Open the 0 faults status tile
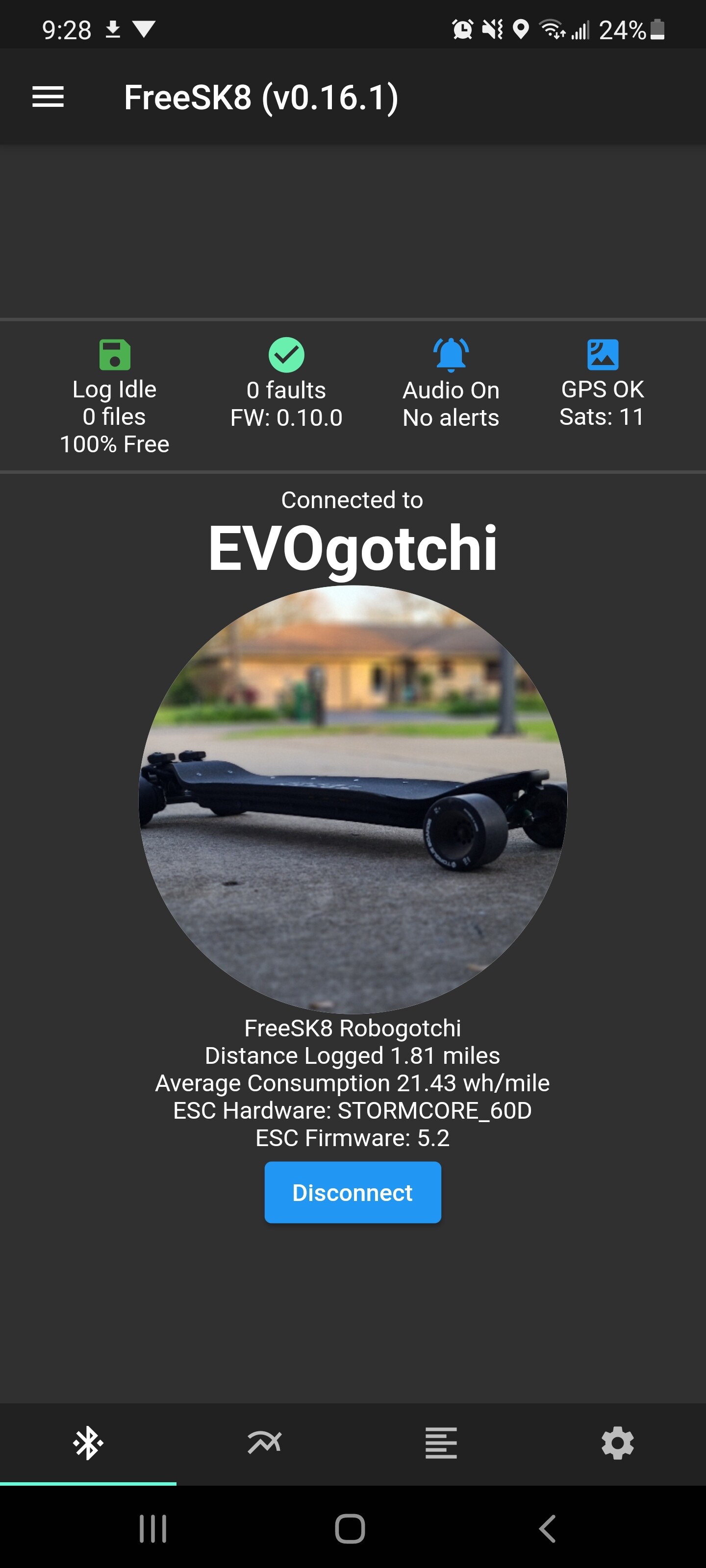The image size is (706, 1568). pos(286,384)
